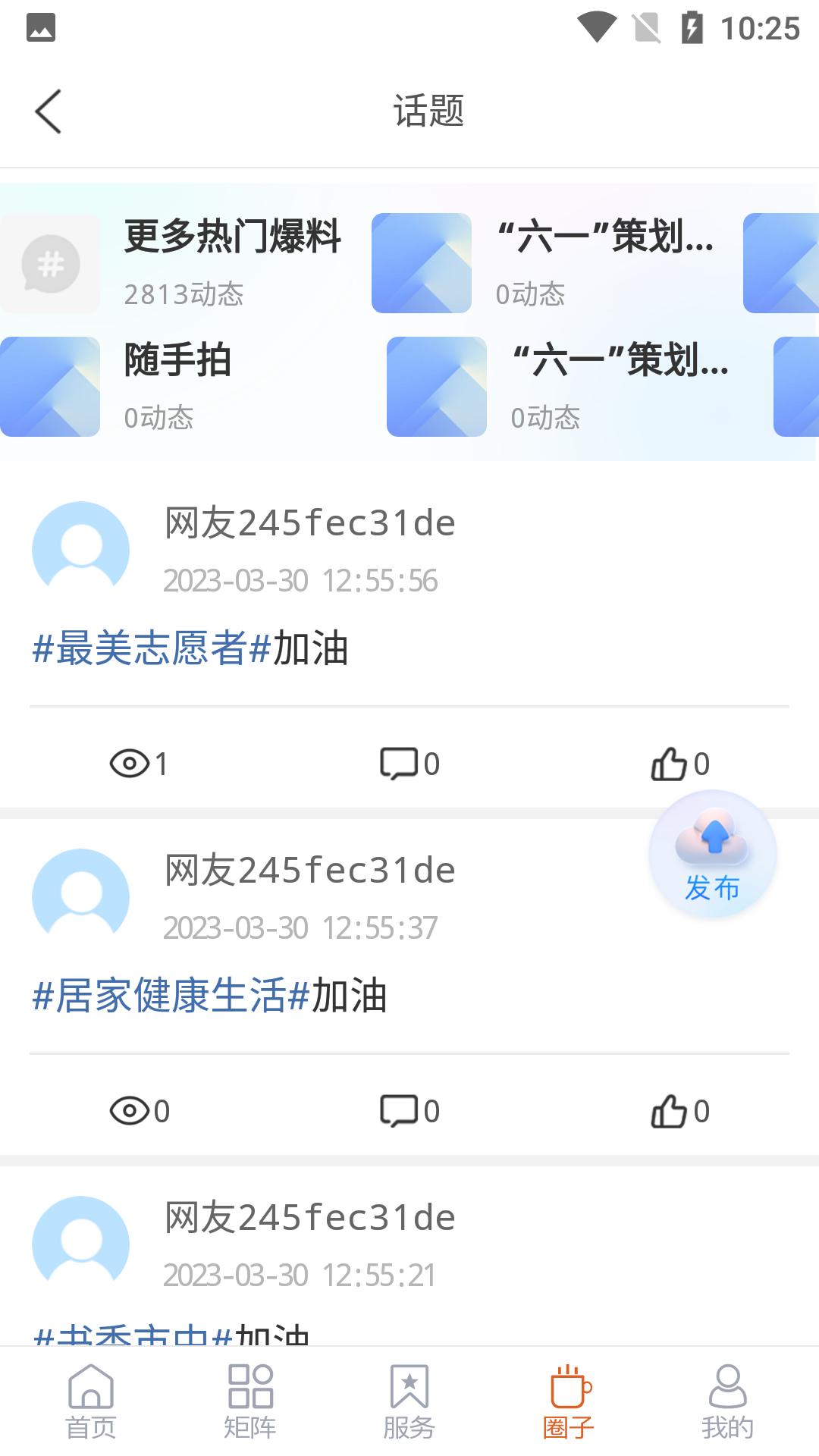Tap the 发布 floating publish button
The width and height of the screenshot is (819, 1456).
point(712,855)
